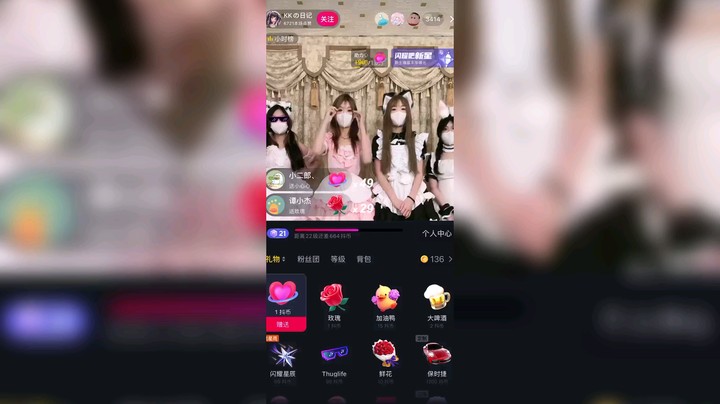View the 3414 audience list
720x404 pixels.
(x=433, y=19)
